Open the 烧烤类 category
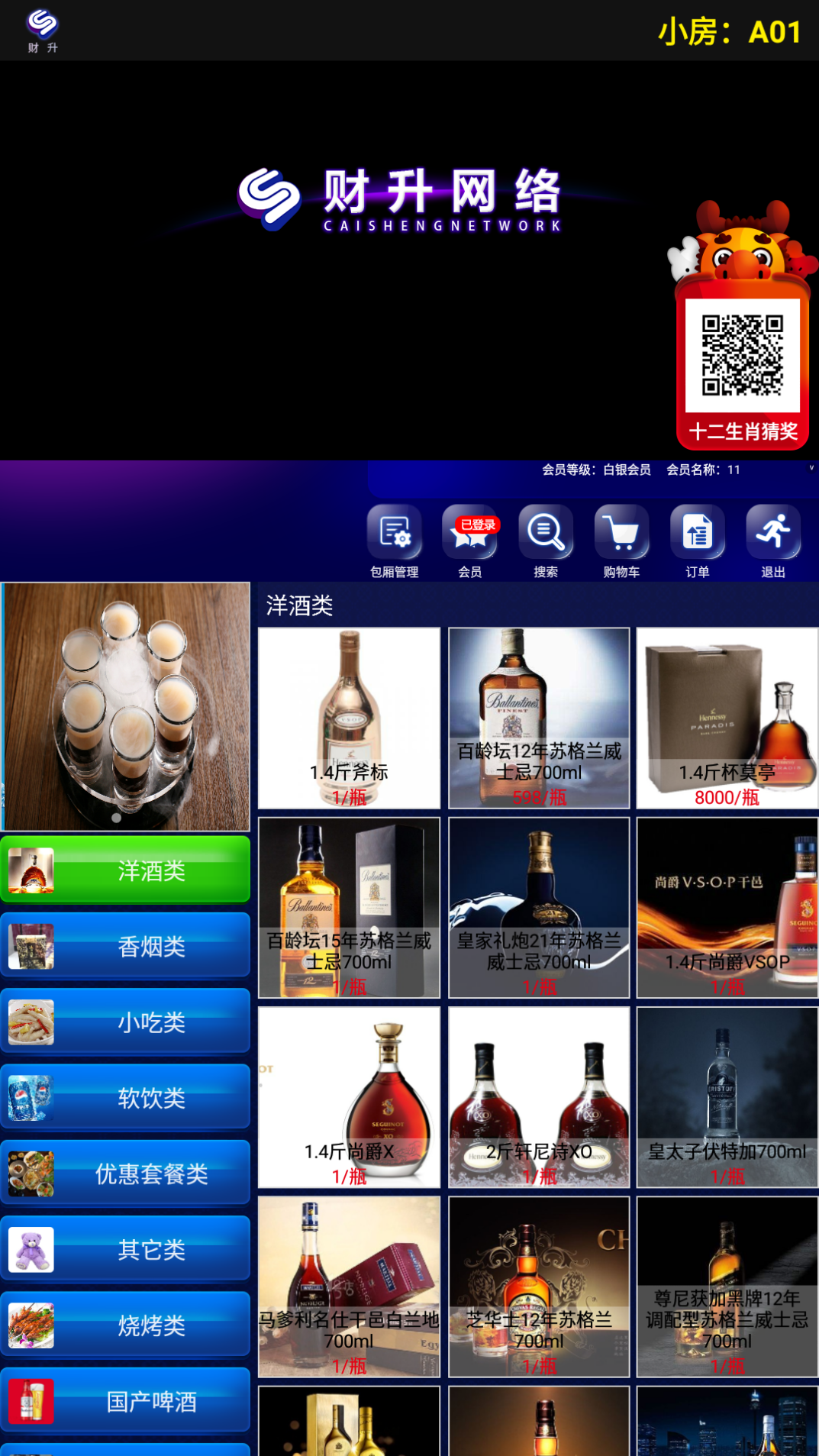The width and height of the screenshot is (819, 1456). tap(125, 1325)
